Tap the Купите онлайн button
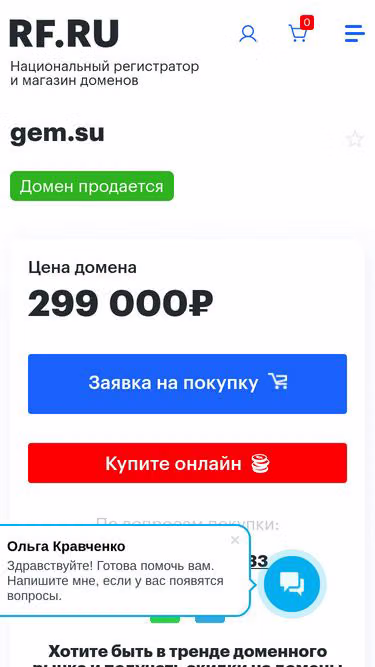The height and width of the screenshot is (667, 375). click(188, 463)
